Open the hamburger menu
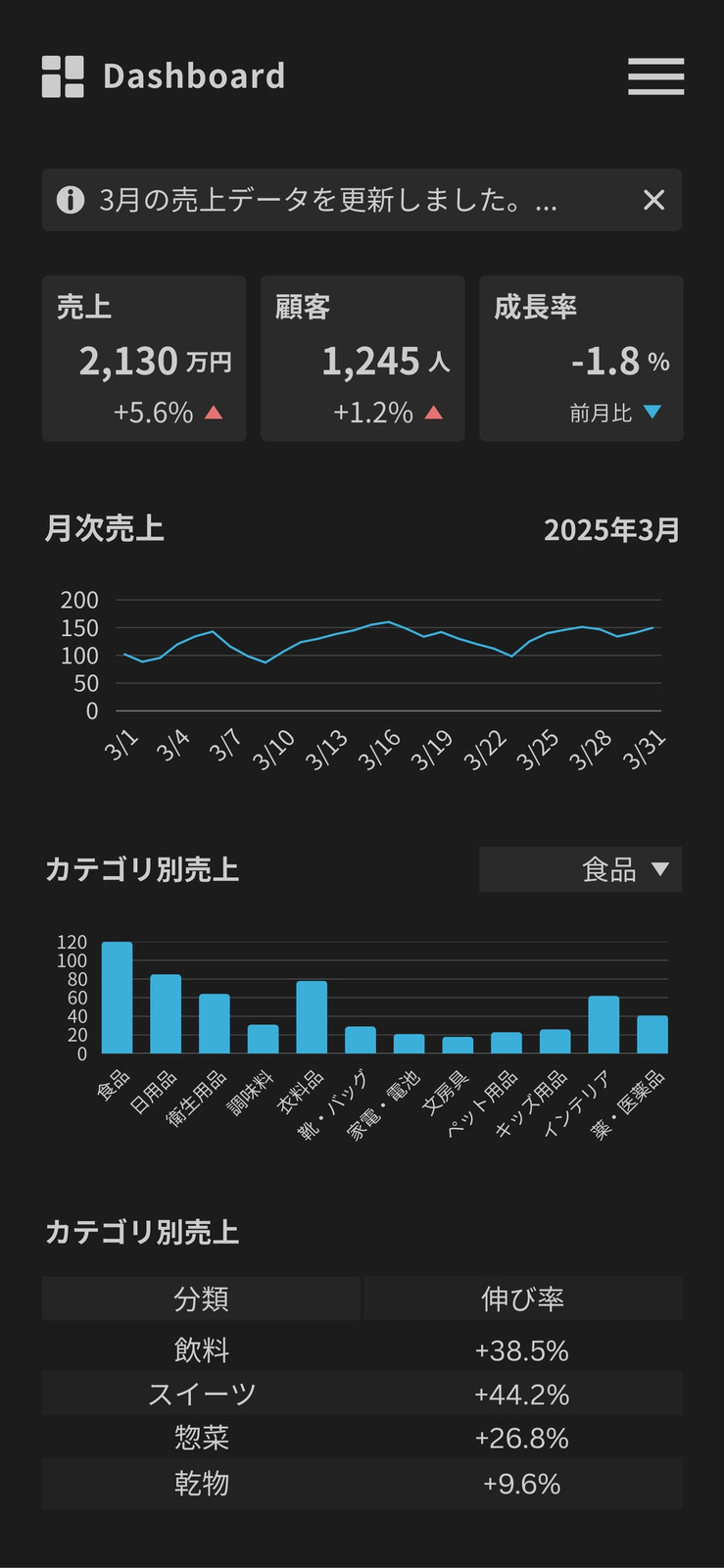Screen dimensions: 724x1568 655,76
